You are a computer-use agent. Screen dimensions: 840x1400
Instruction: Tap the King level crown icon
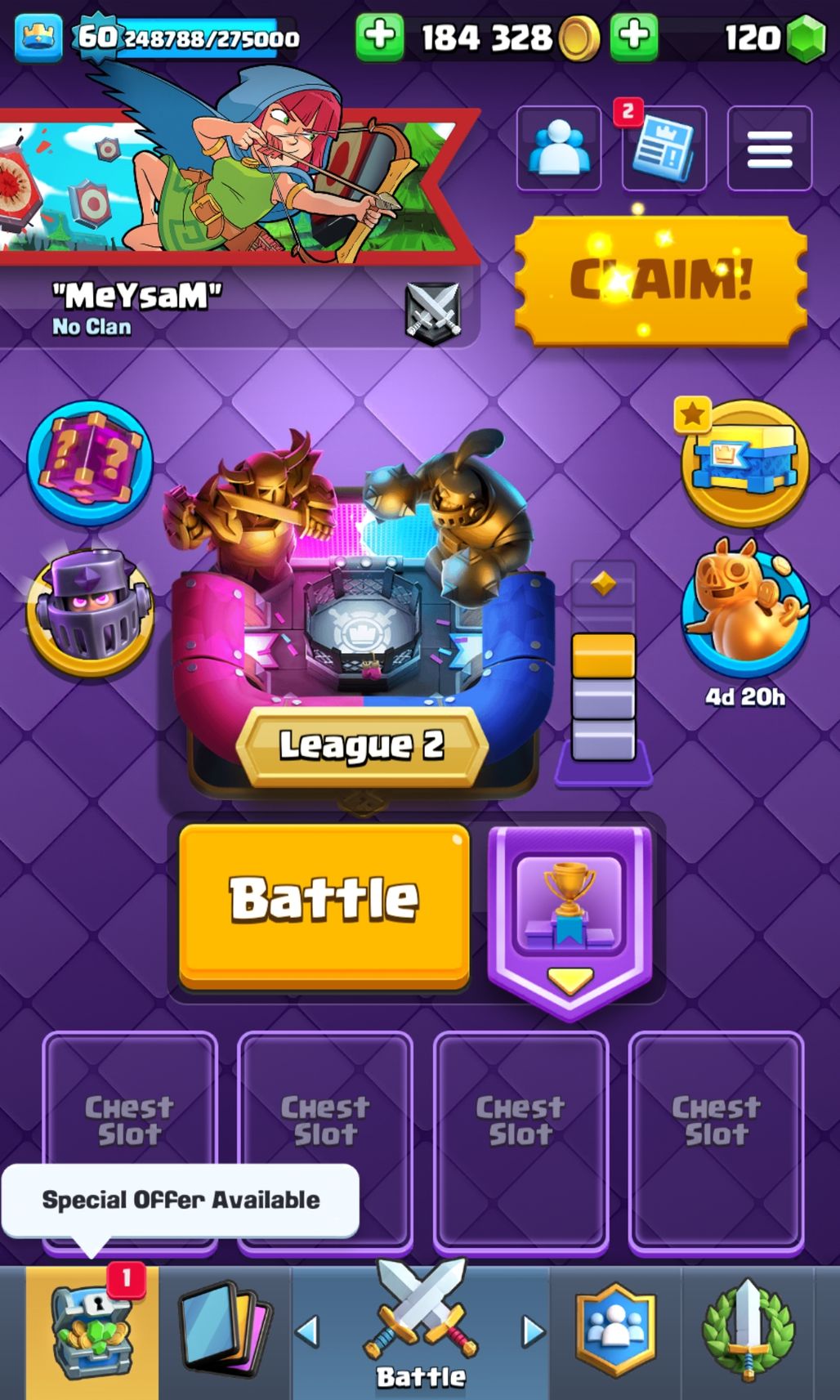point(38,38)
